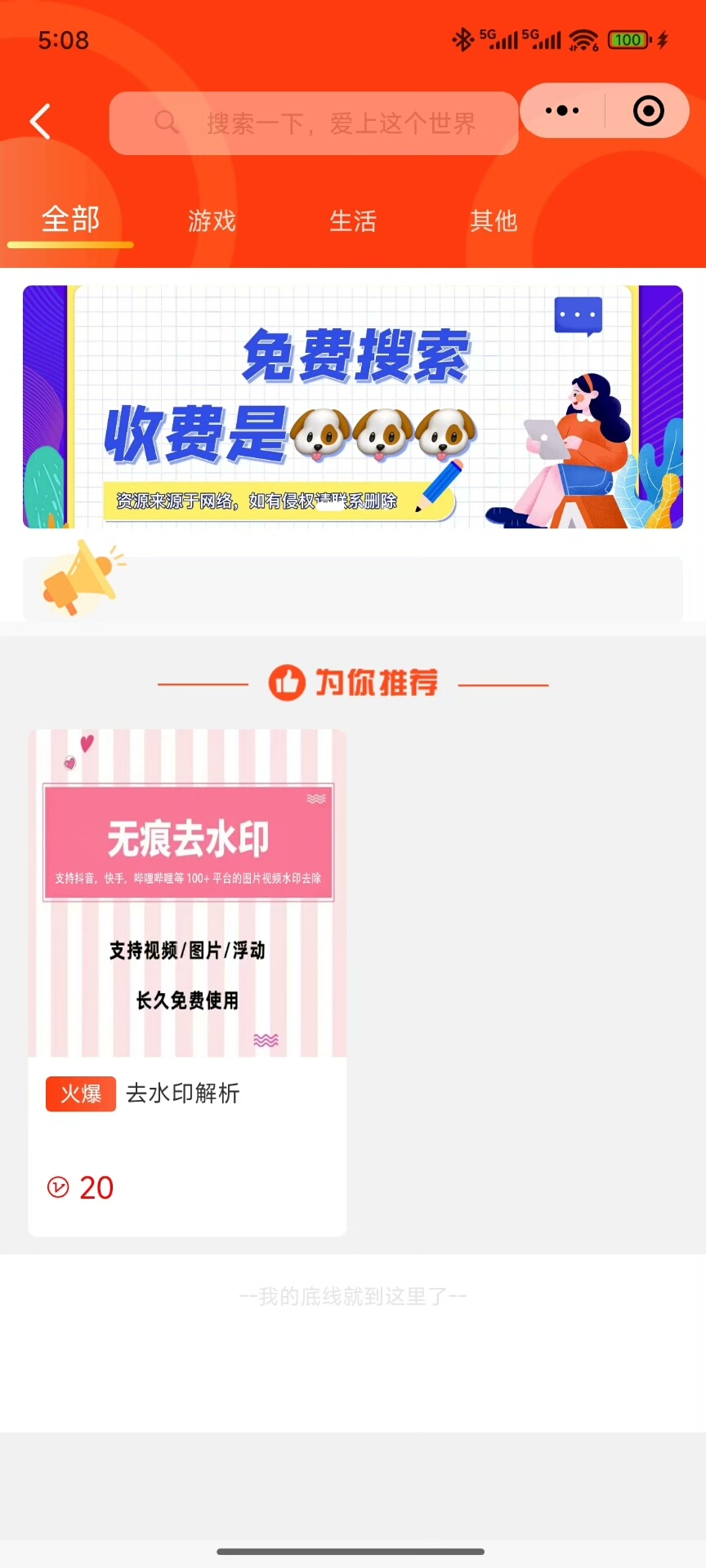
Task: Open the mini program more-options menu
Action: click(562, 110)
